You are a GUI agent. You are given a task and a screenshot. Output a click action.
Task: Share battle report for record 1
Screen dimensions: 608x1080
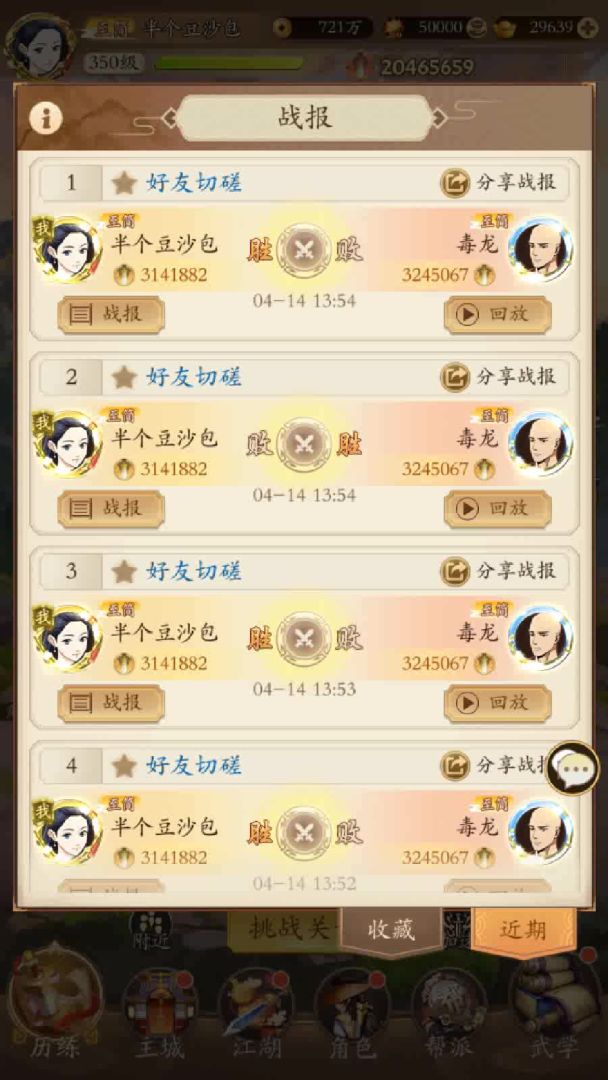click(x=504, y=183)
